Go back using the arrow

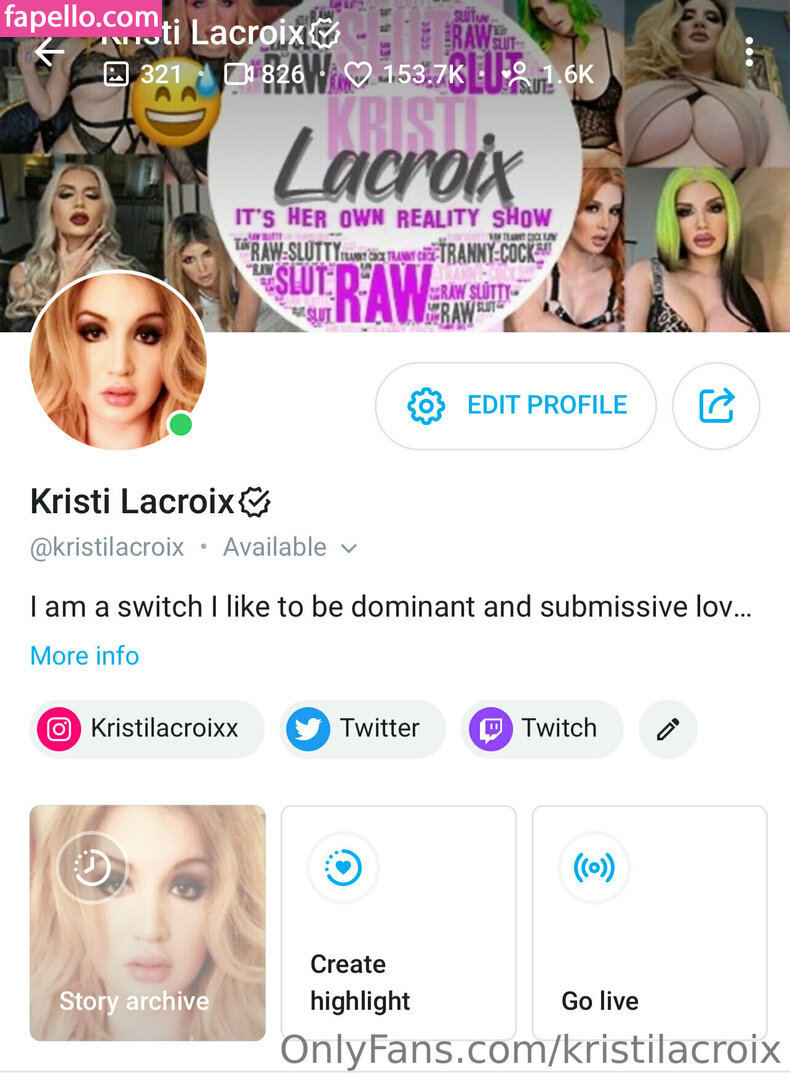48,52
